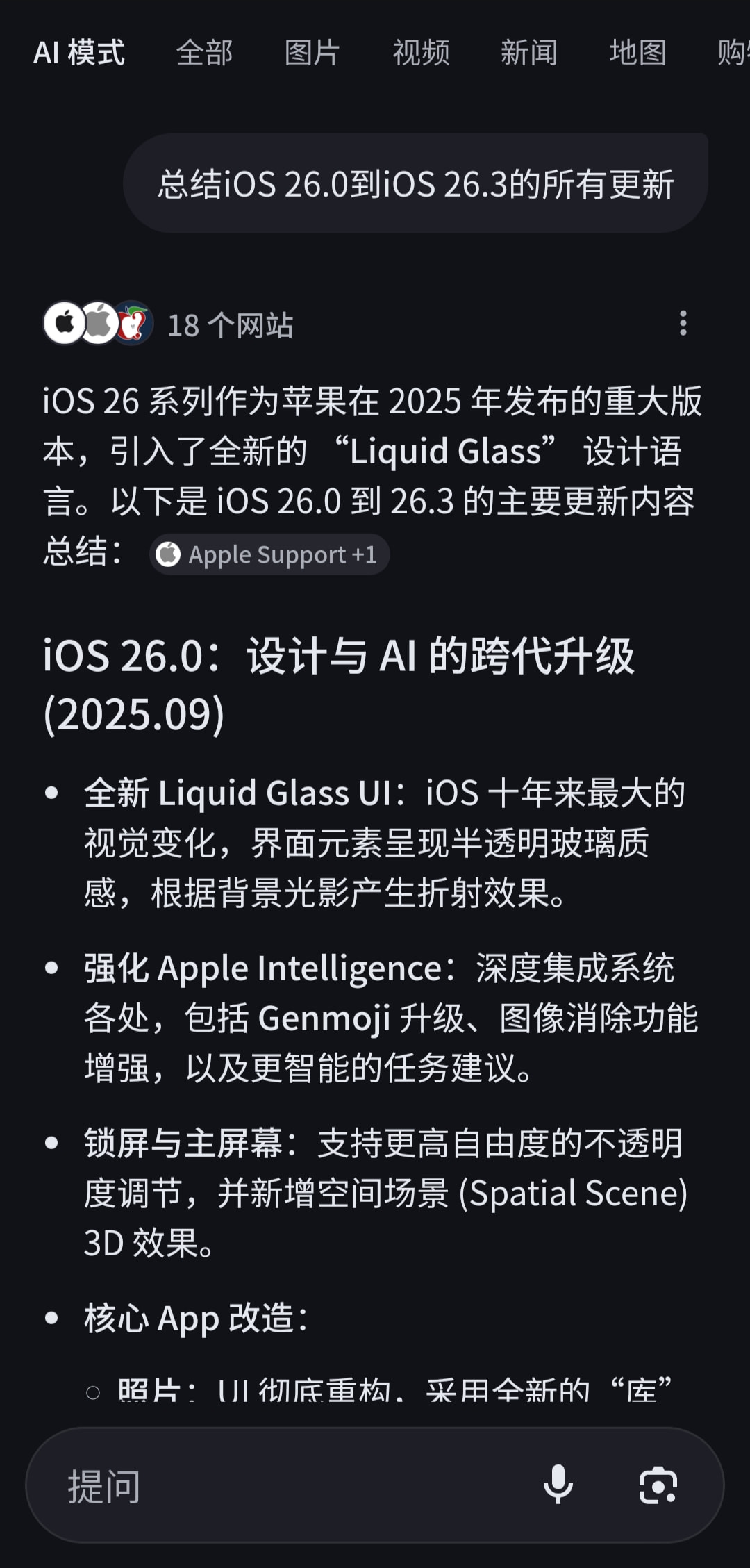Start voice input with the microphone
The width and height of the screenshot is (750, 1568).
pos(558,1485)
